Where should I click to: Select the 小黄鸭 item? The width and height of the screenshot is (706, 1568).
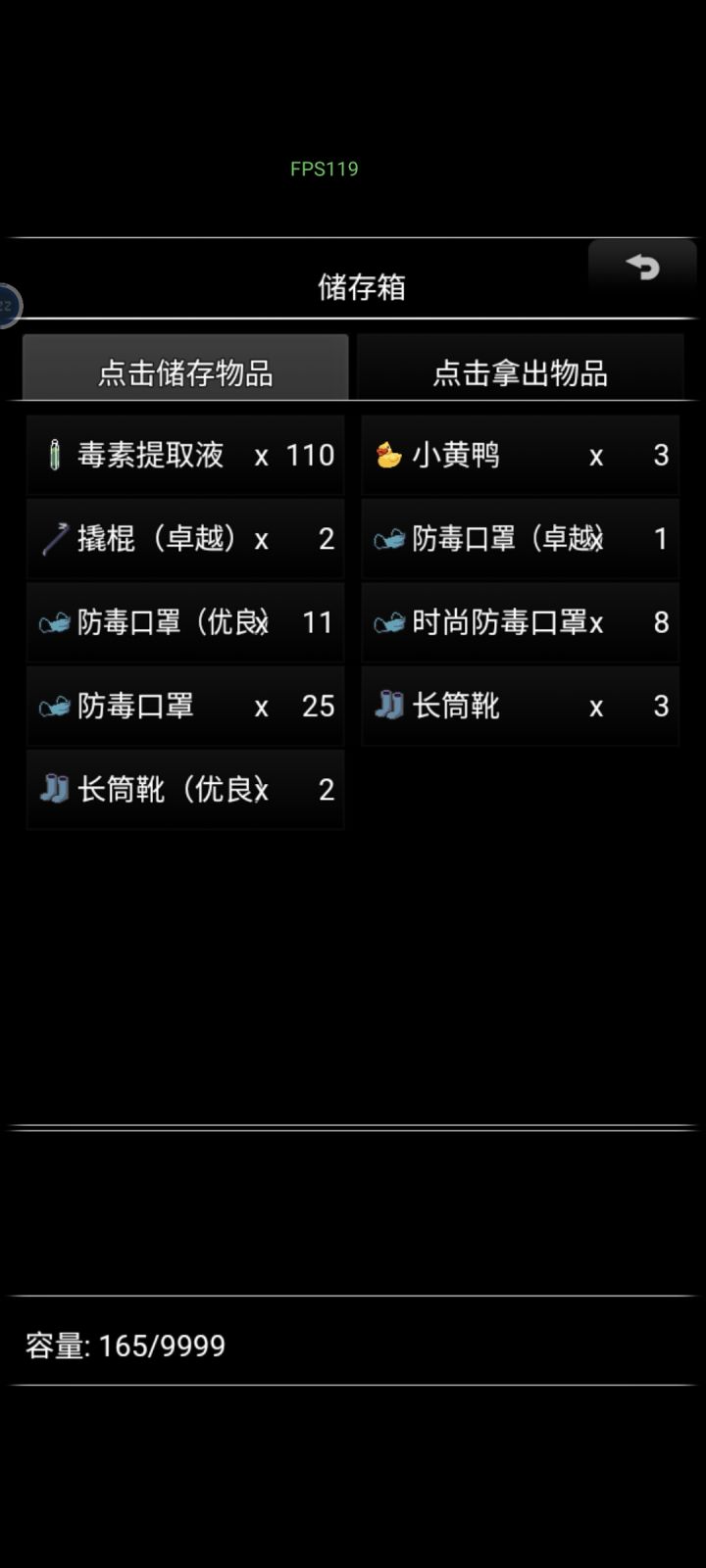click(520, 455)
